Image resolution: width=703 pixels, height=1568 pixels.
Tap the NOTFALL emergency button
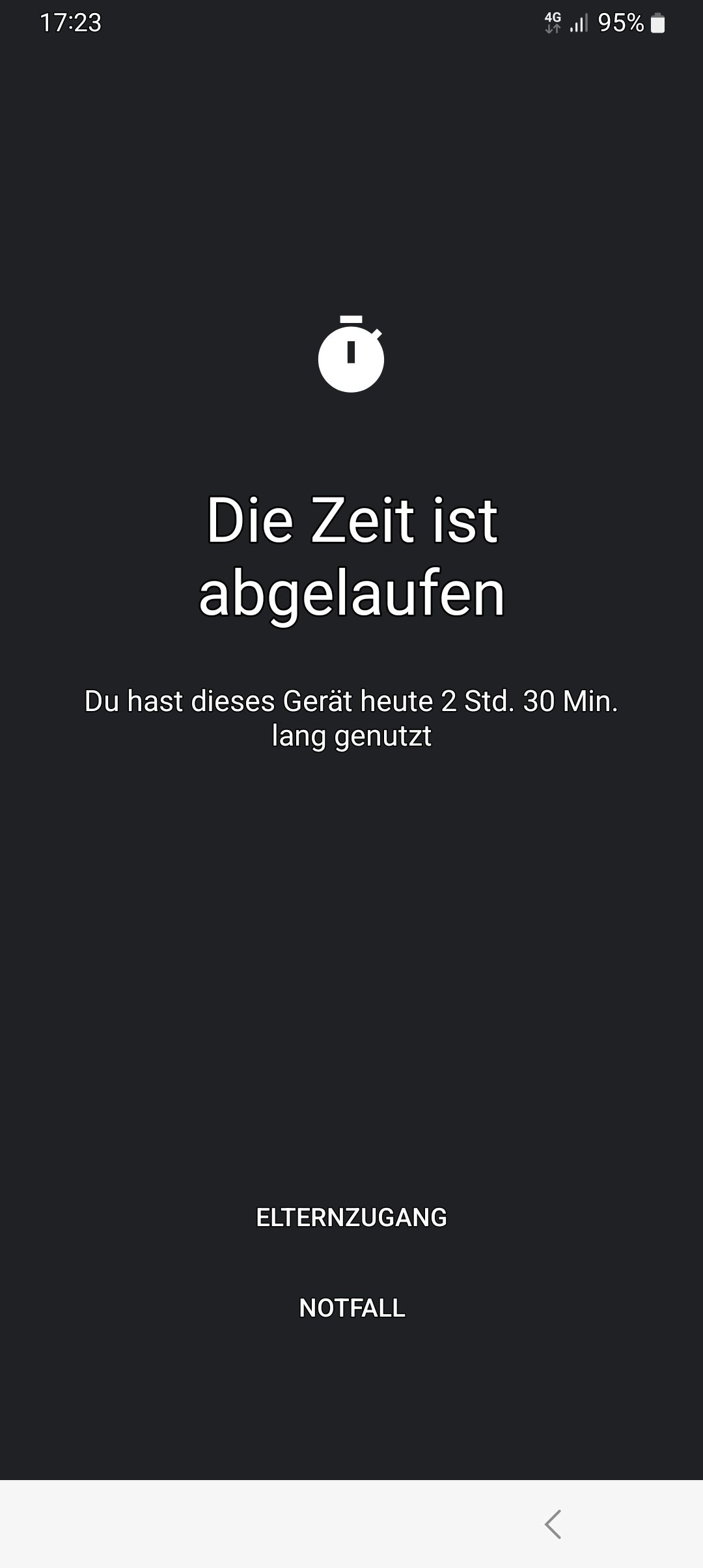[351, 1308]
